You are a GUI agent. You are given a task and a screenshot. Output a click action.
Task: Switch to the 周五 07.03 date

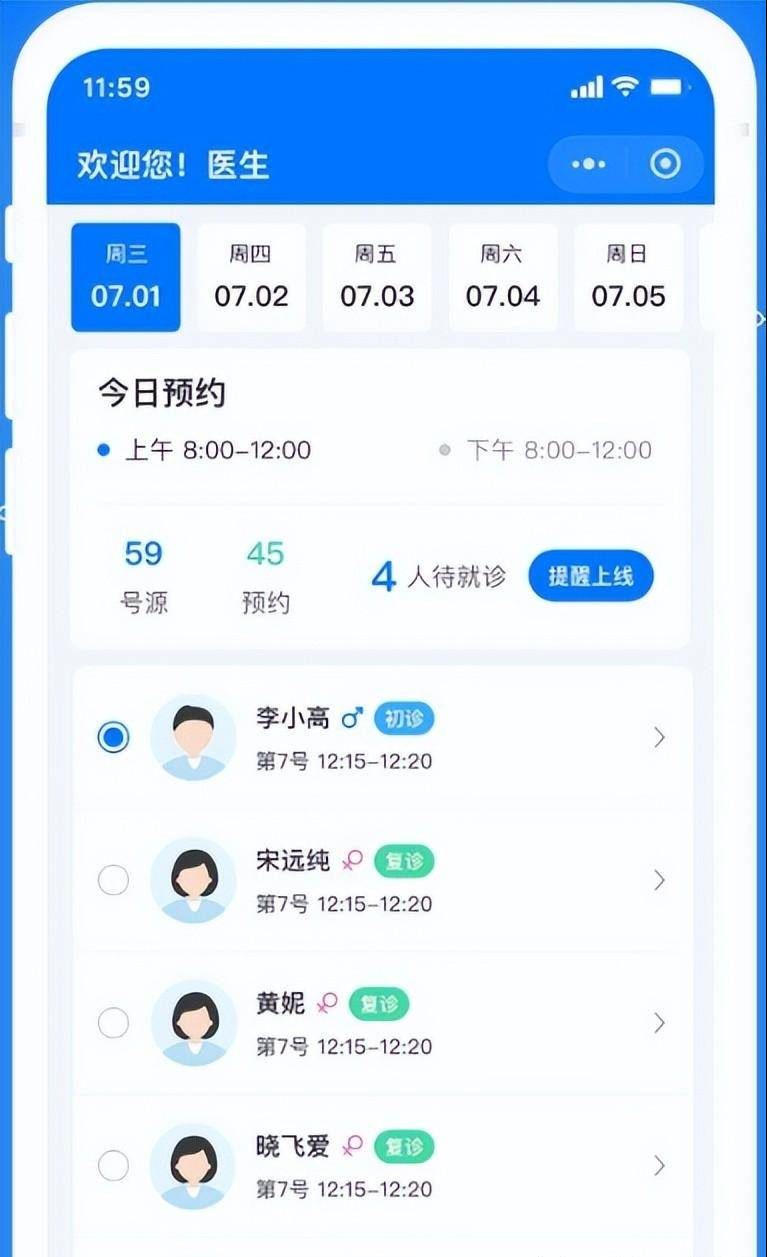pyautogui.click(x=376, y=277)
